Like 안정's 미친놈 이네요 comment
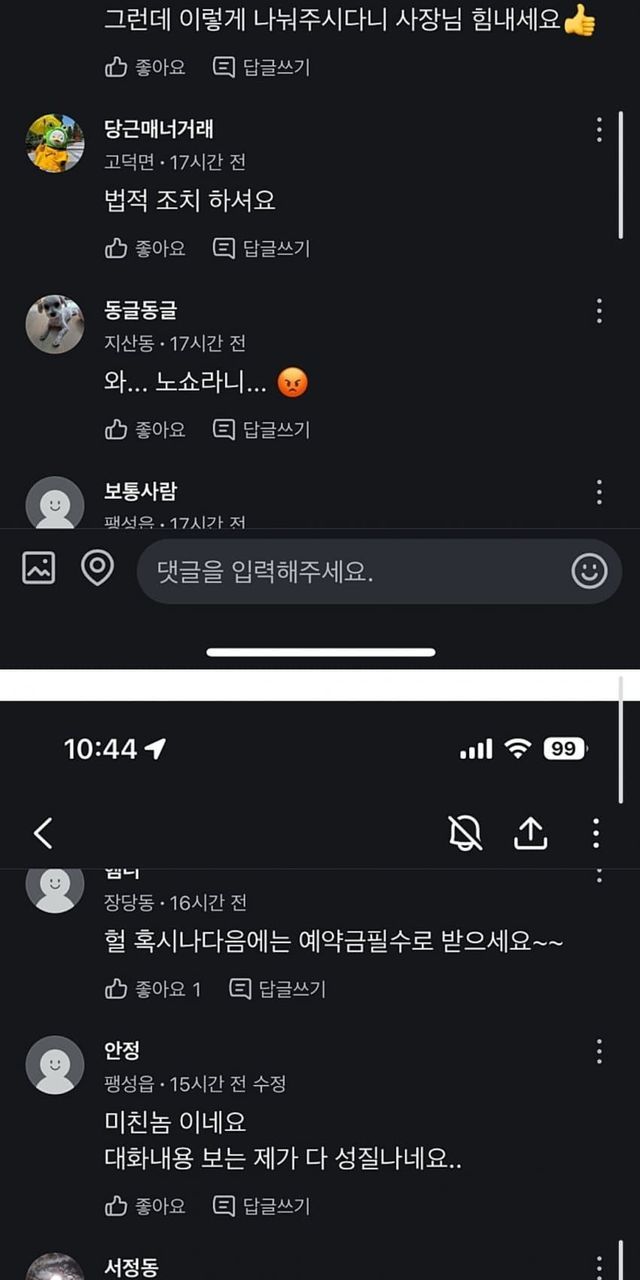Viewport: 640px width, 1280px height. pos(145,1206)
